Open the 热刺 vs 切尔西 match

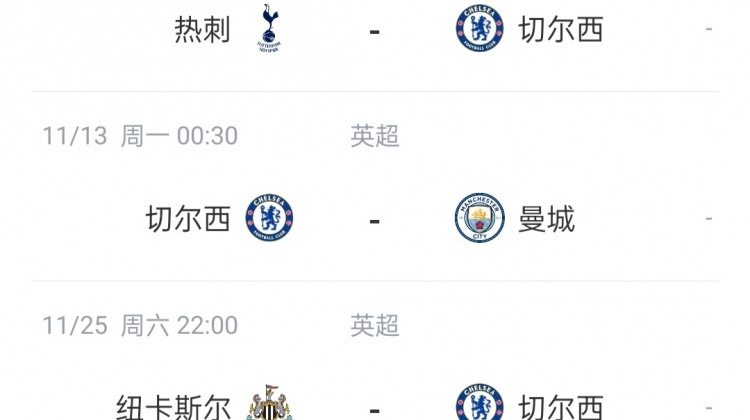pos(374,30)
